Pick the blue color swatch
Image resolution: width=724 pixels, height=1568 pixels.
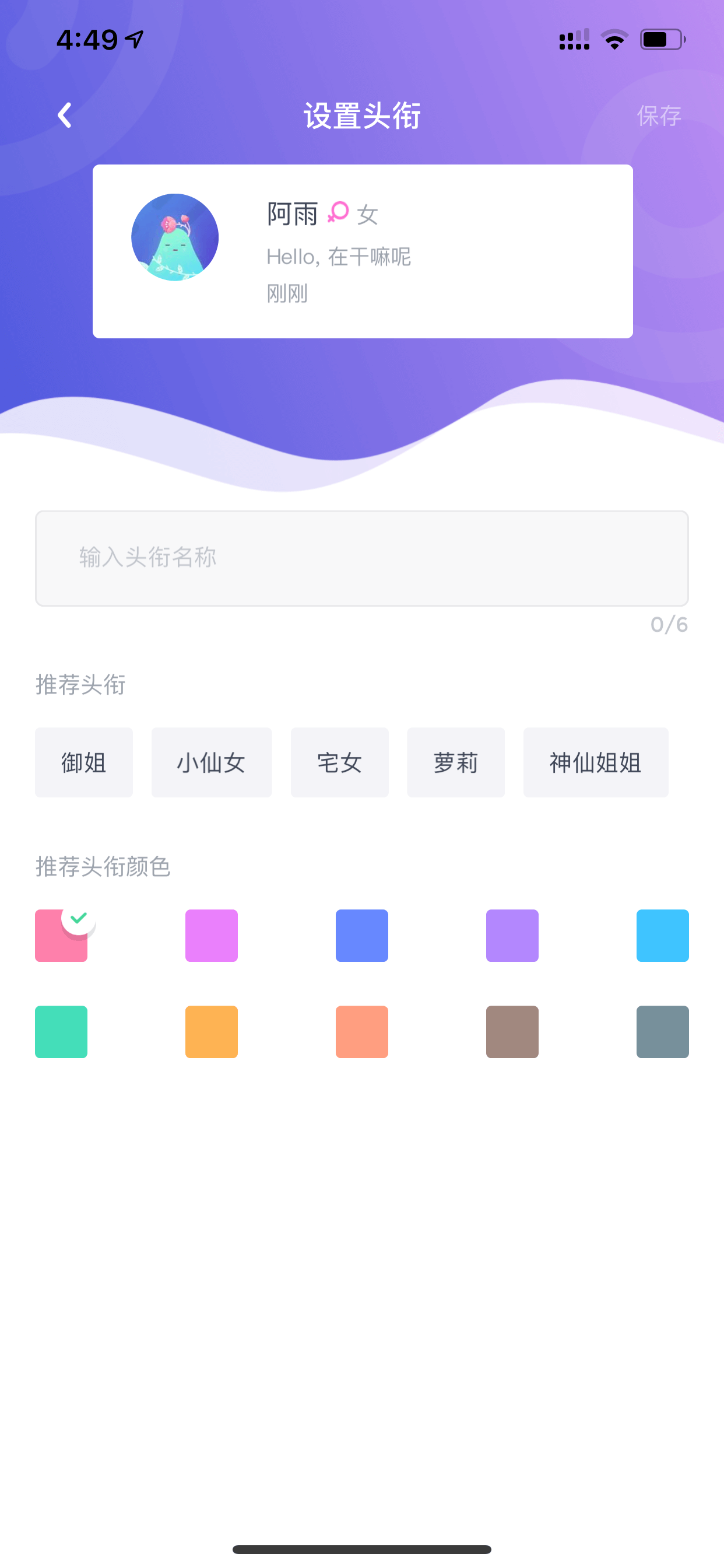click(362, 936)
